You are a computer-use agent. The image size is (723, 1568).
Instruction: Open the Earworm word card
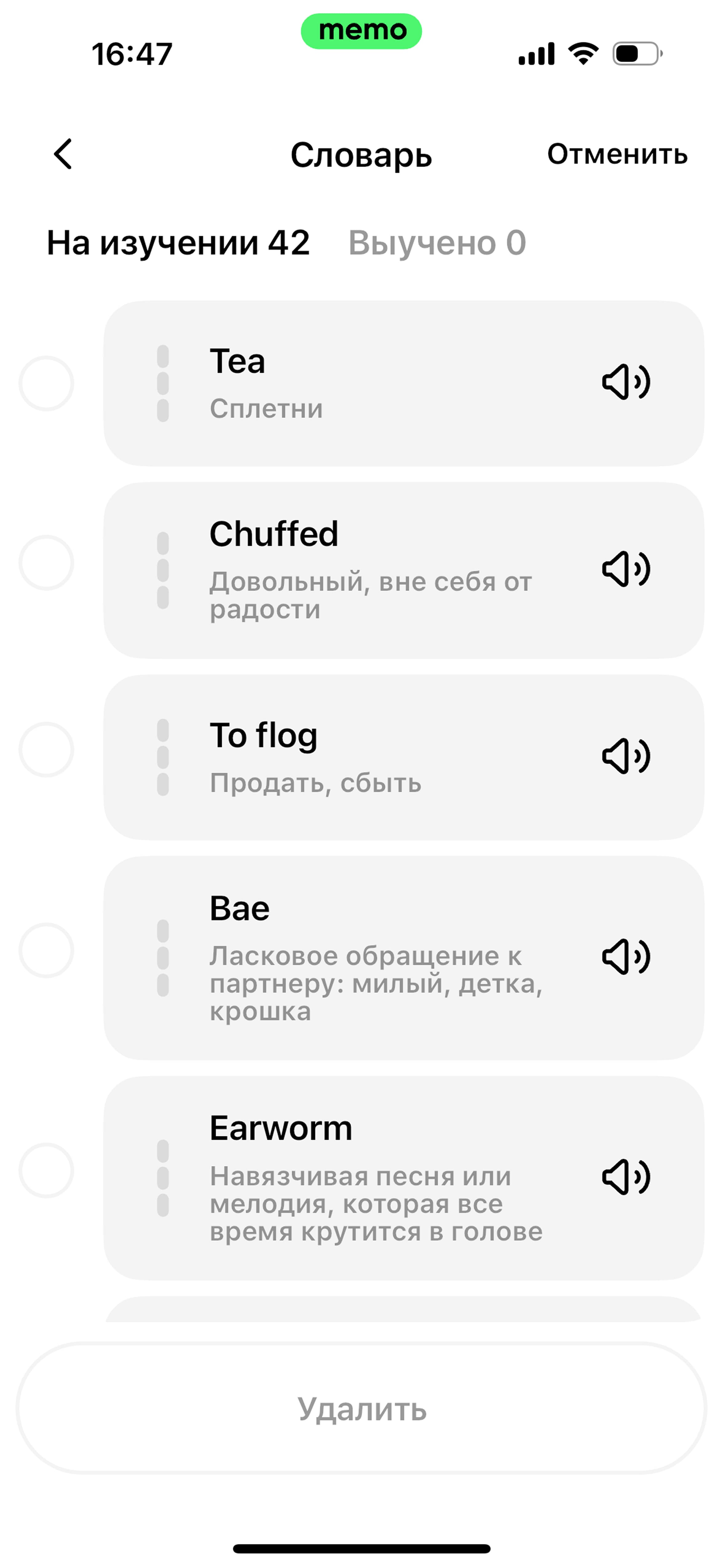coord(404,1177)
